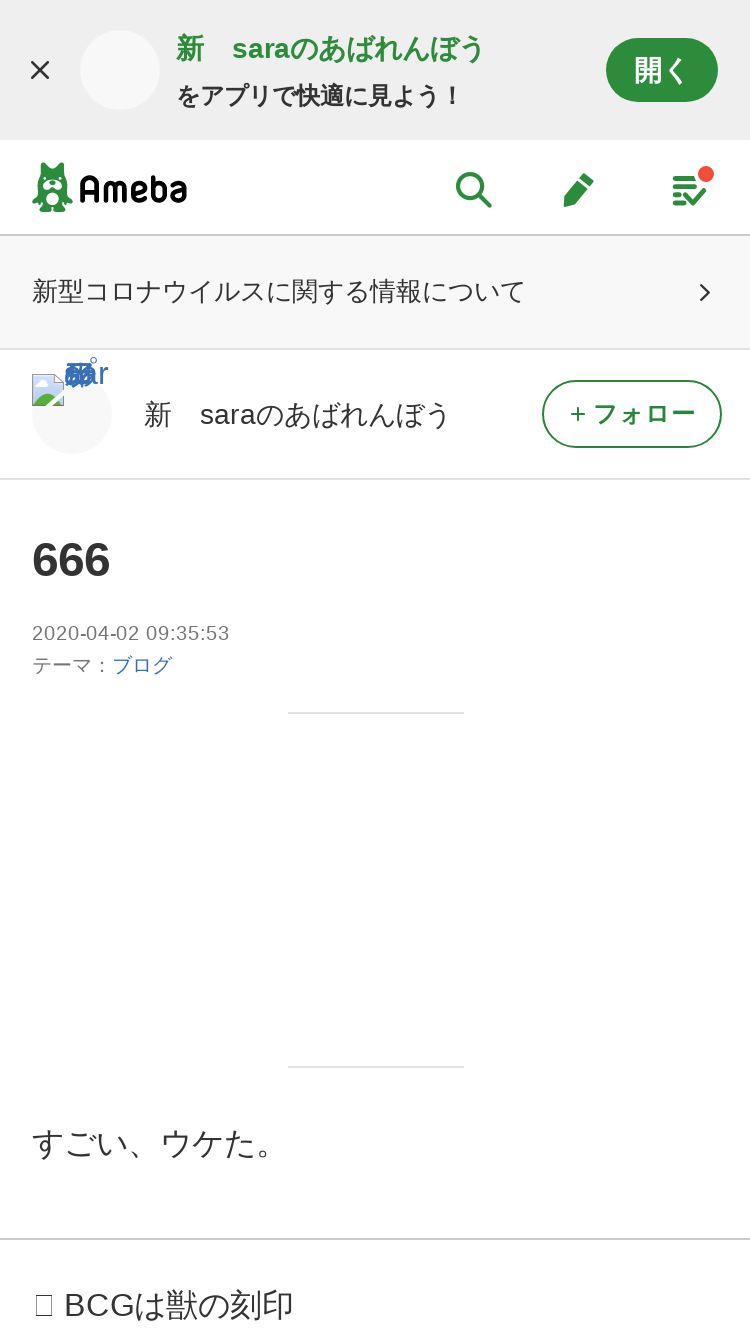Open the search icon
Viewport: 750px width, 1334px height.
point(473,189)
